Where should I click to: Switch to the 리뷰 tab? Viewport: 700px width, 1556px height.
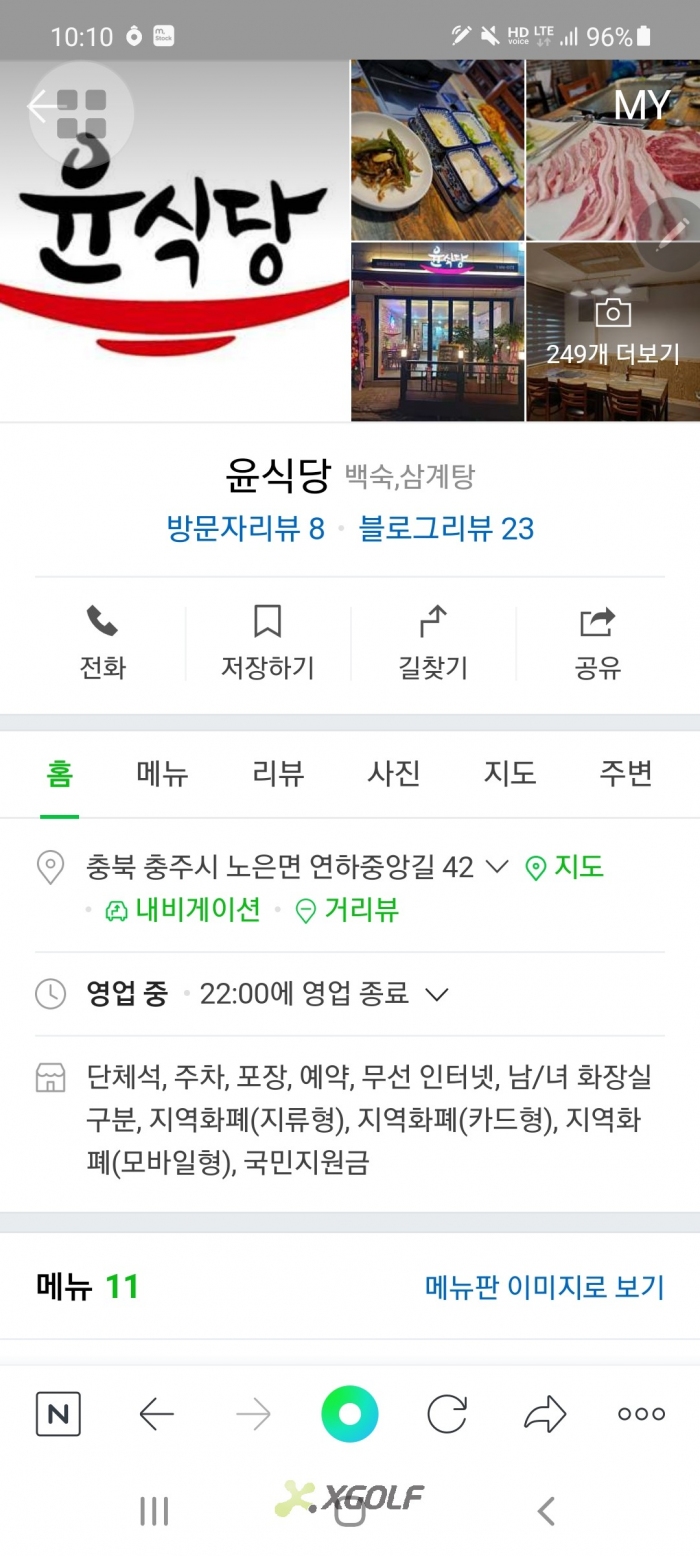click(278, 773)
